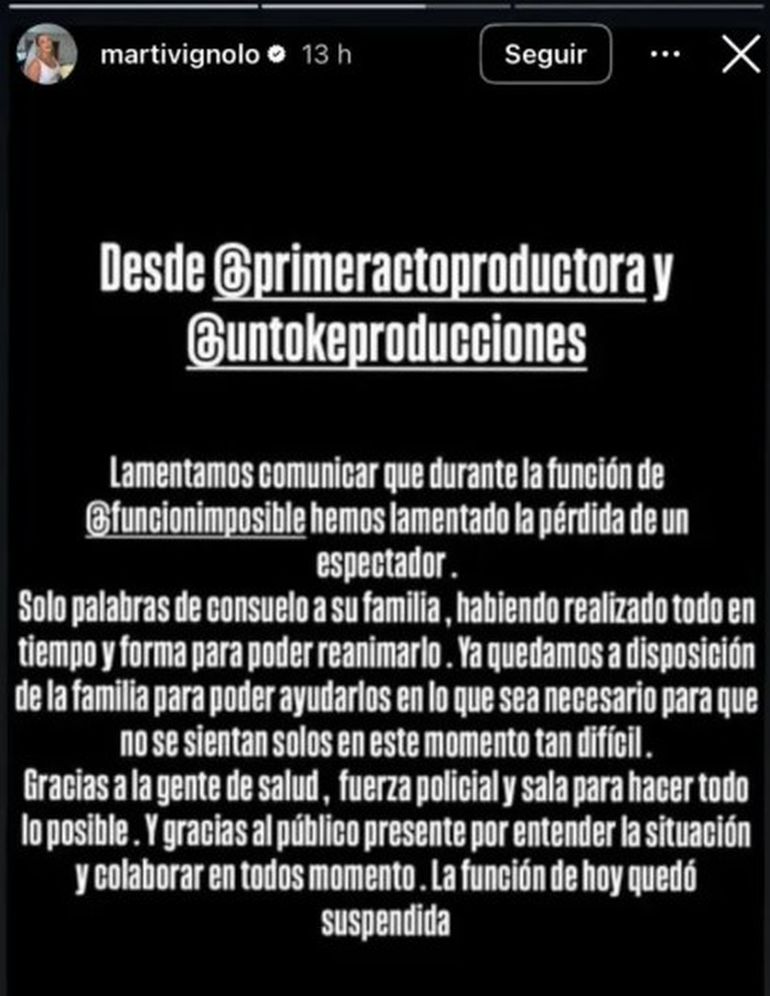770x996 pixels.
Task: Open the @untokeproducciones mention
Action: [385, 341]
